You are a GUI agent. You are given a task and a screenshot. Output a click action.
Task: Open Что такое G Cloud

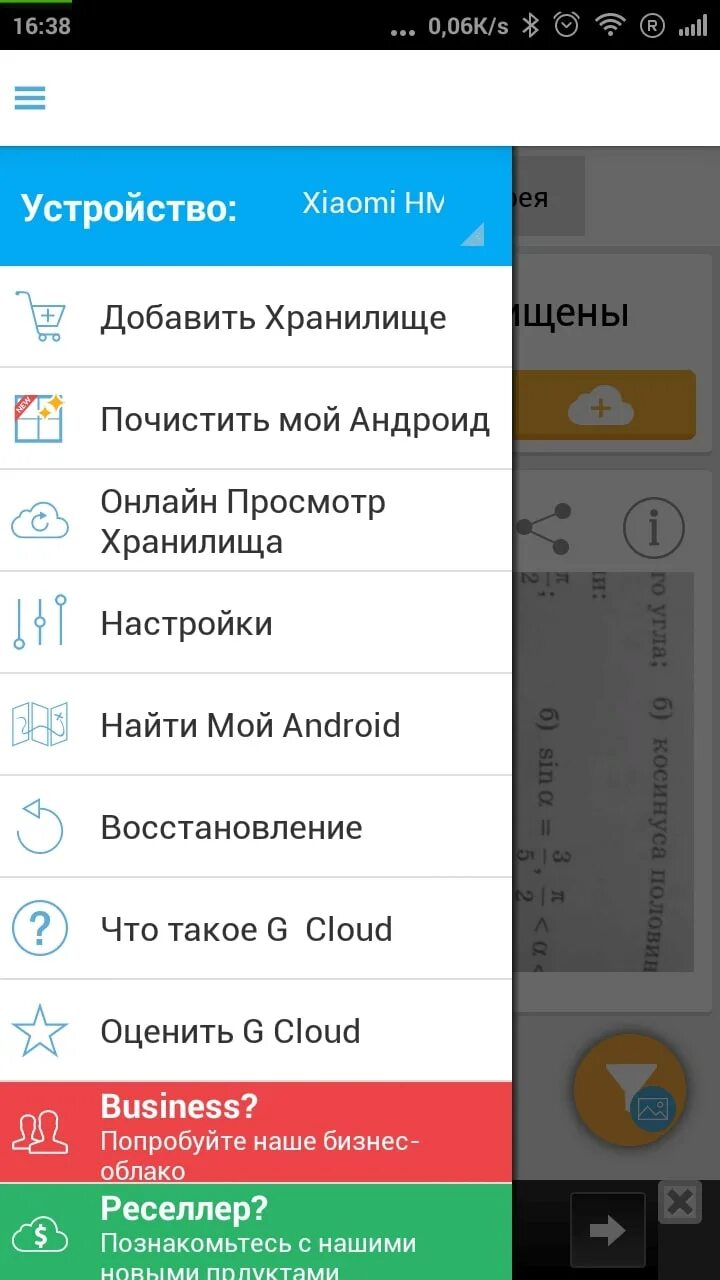pyautogui.click(x=256, y=930)
